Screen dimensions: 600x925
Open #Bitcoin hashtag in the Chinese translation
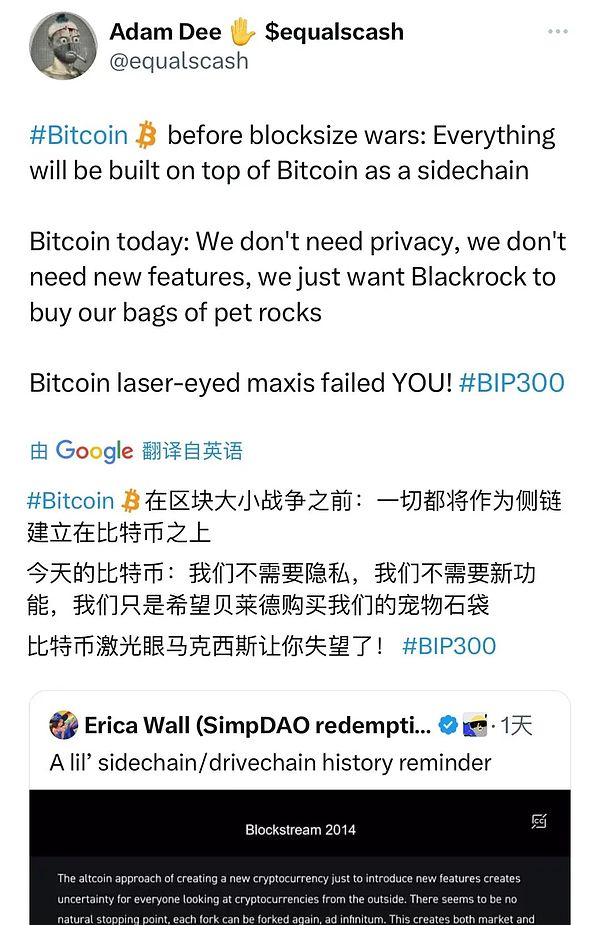[70, 500]
